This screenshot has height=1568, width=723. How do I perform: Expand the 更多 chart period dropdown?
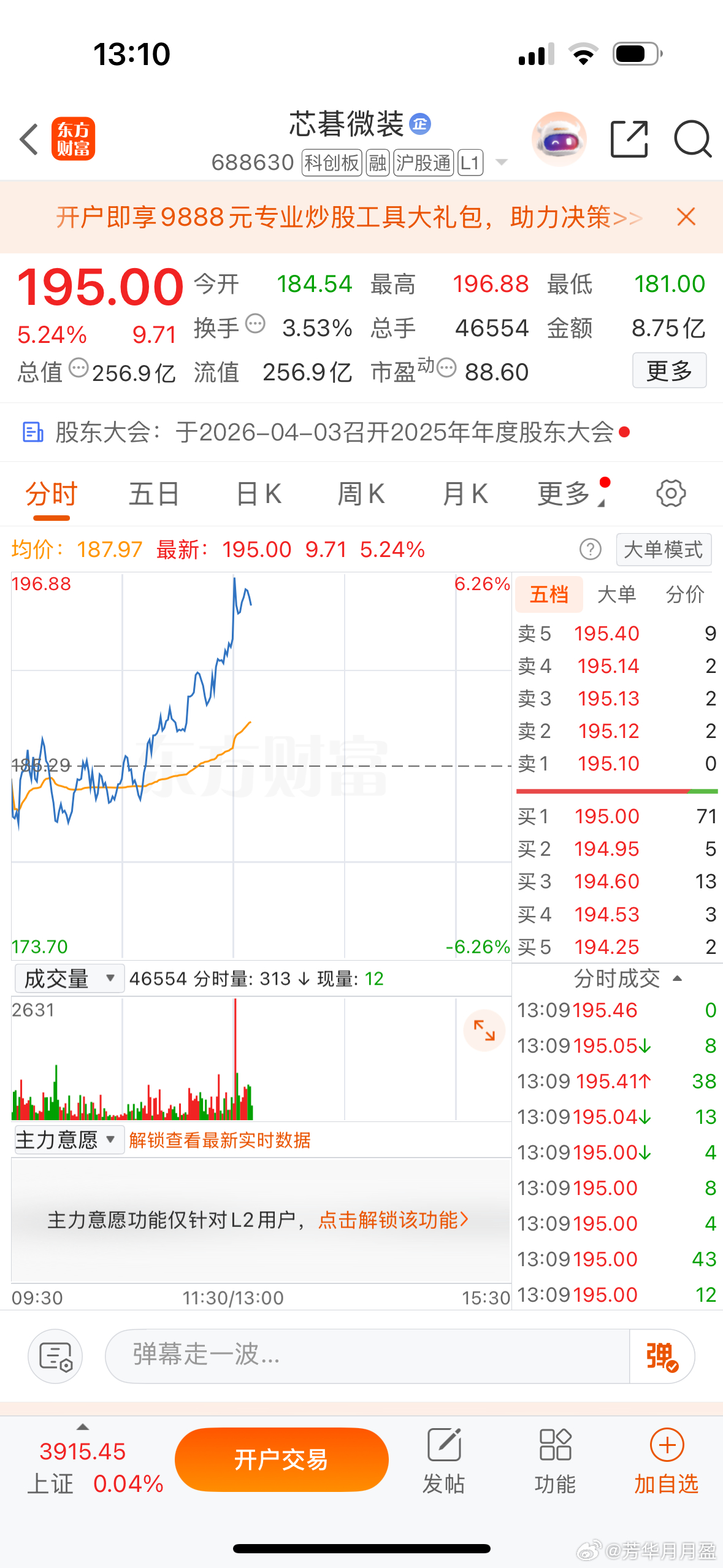pyautogui.click(x=565, y=494)
